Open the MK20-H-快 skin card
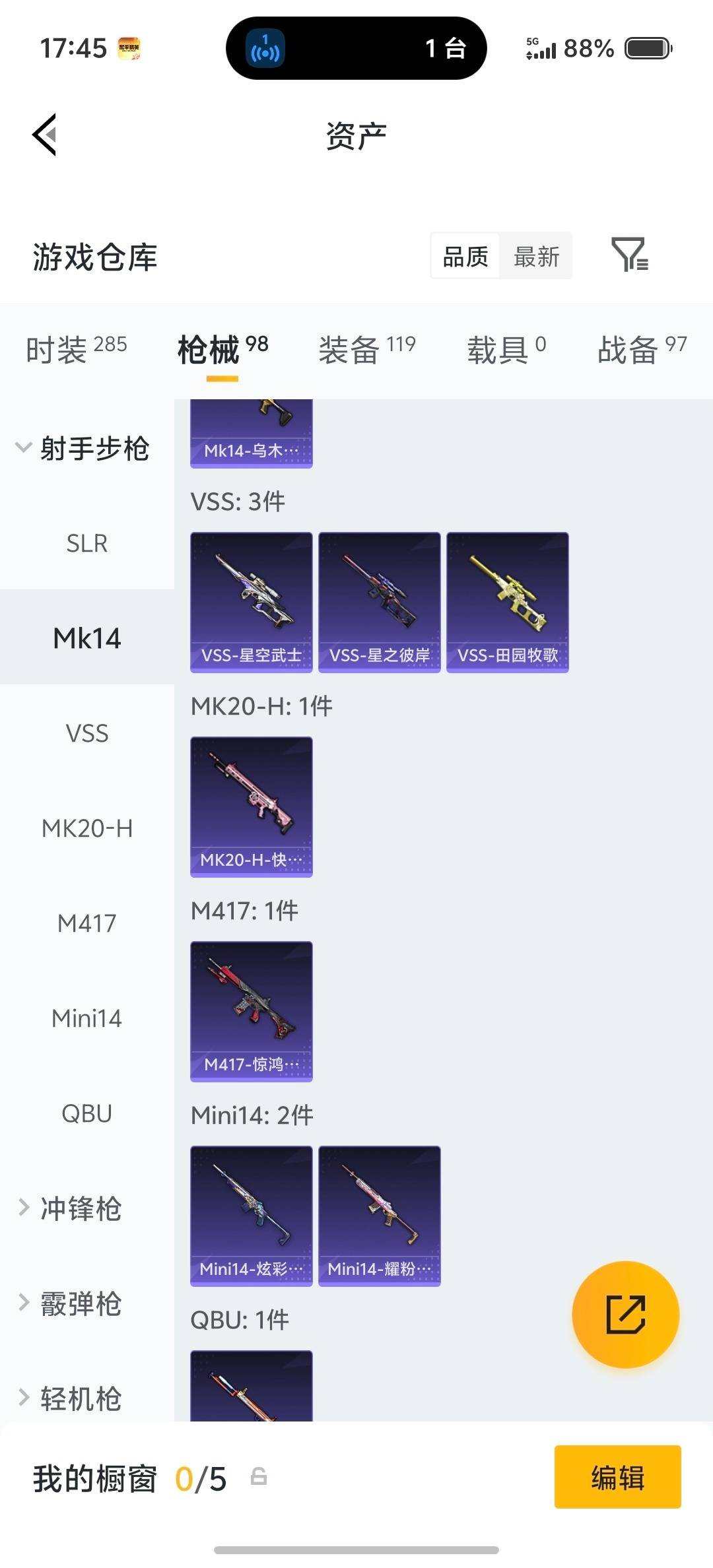This screenshot has height=1568, width=713. [251, 805]
